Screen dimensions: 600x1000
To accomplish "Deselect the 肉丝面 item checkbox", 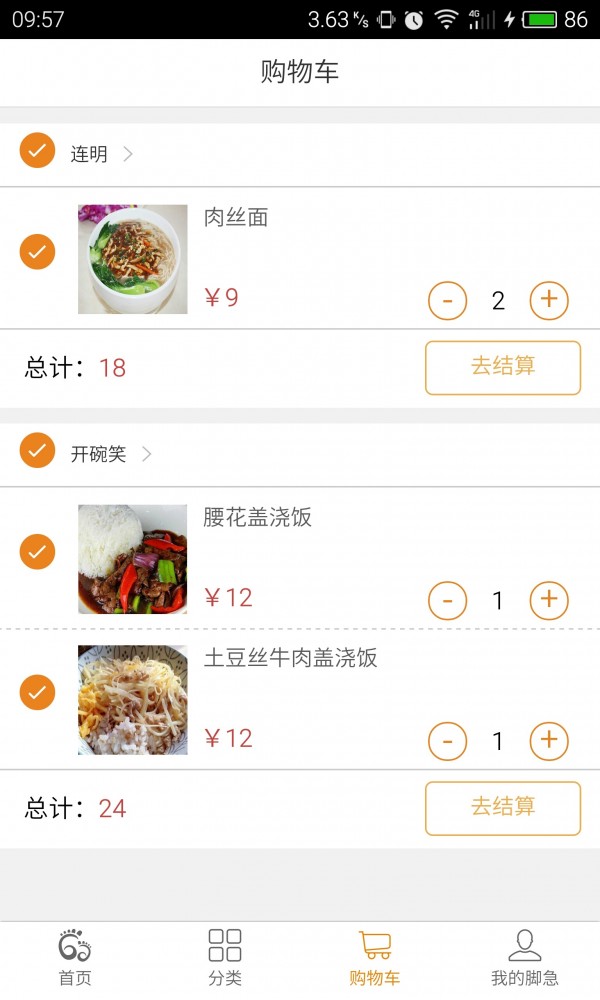I will [37, 251].
